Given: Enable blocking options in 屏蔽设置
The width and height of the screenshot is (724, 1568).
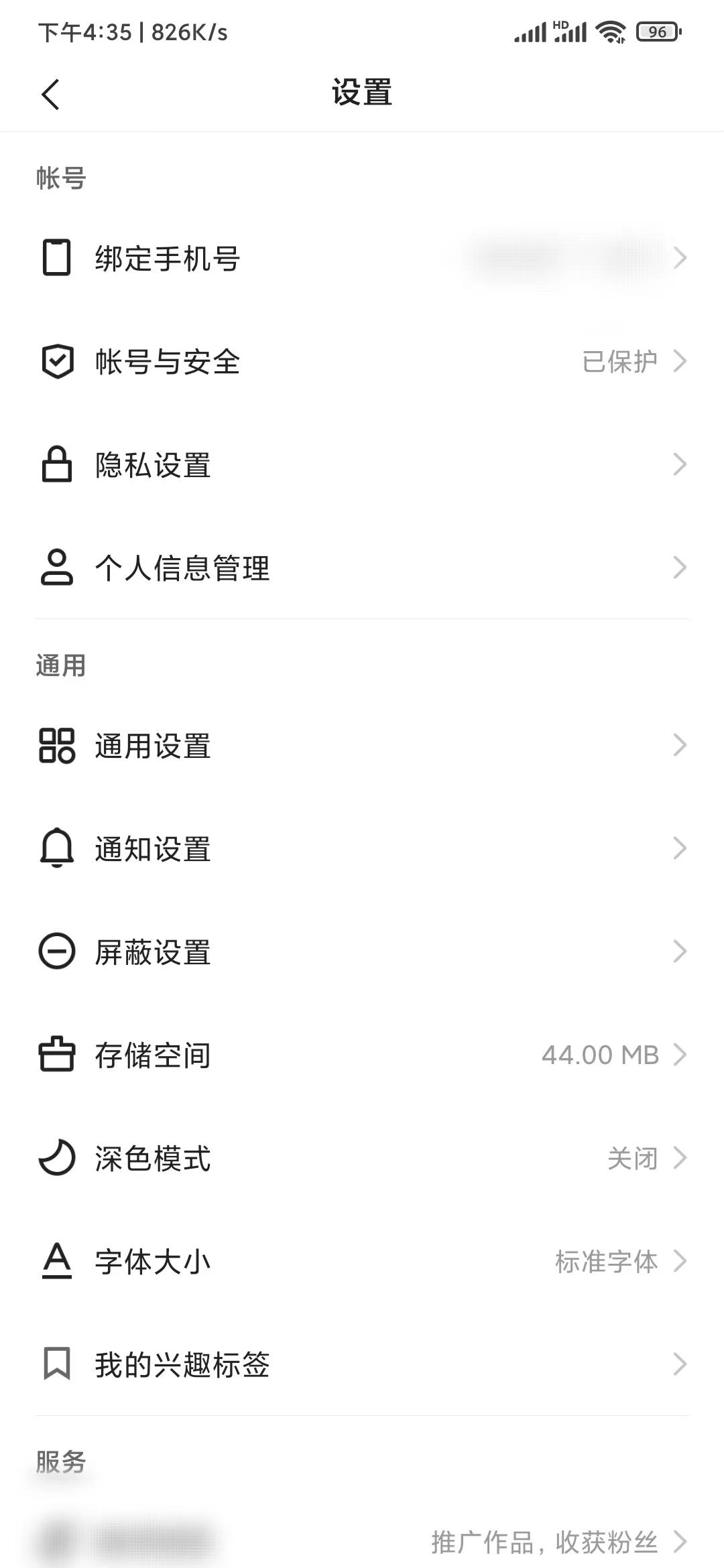Looking at the screenshot, I should pos(362,952).
